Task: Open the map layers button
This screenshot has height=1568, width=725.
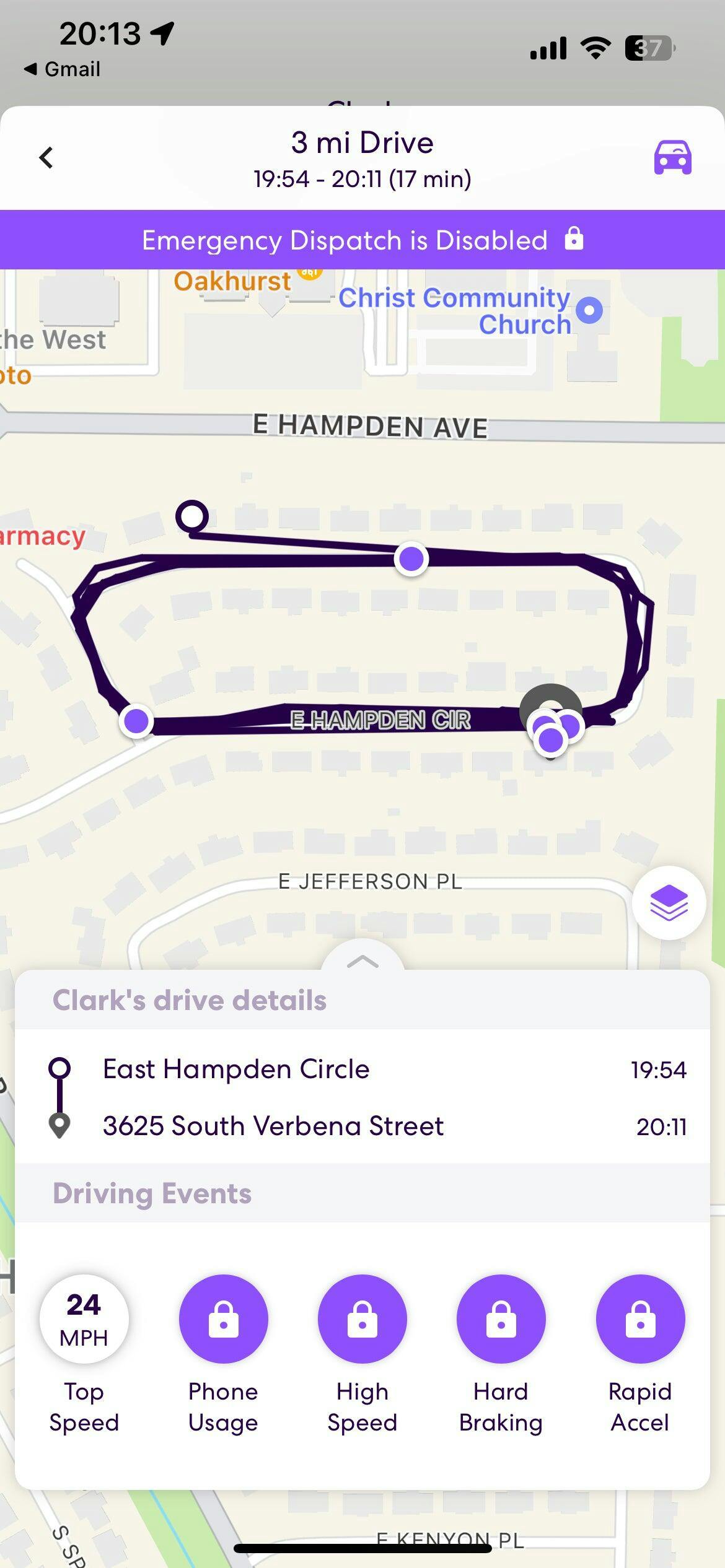Action: (669, 902)
